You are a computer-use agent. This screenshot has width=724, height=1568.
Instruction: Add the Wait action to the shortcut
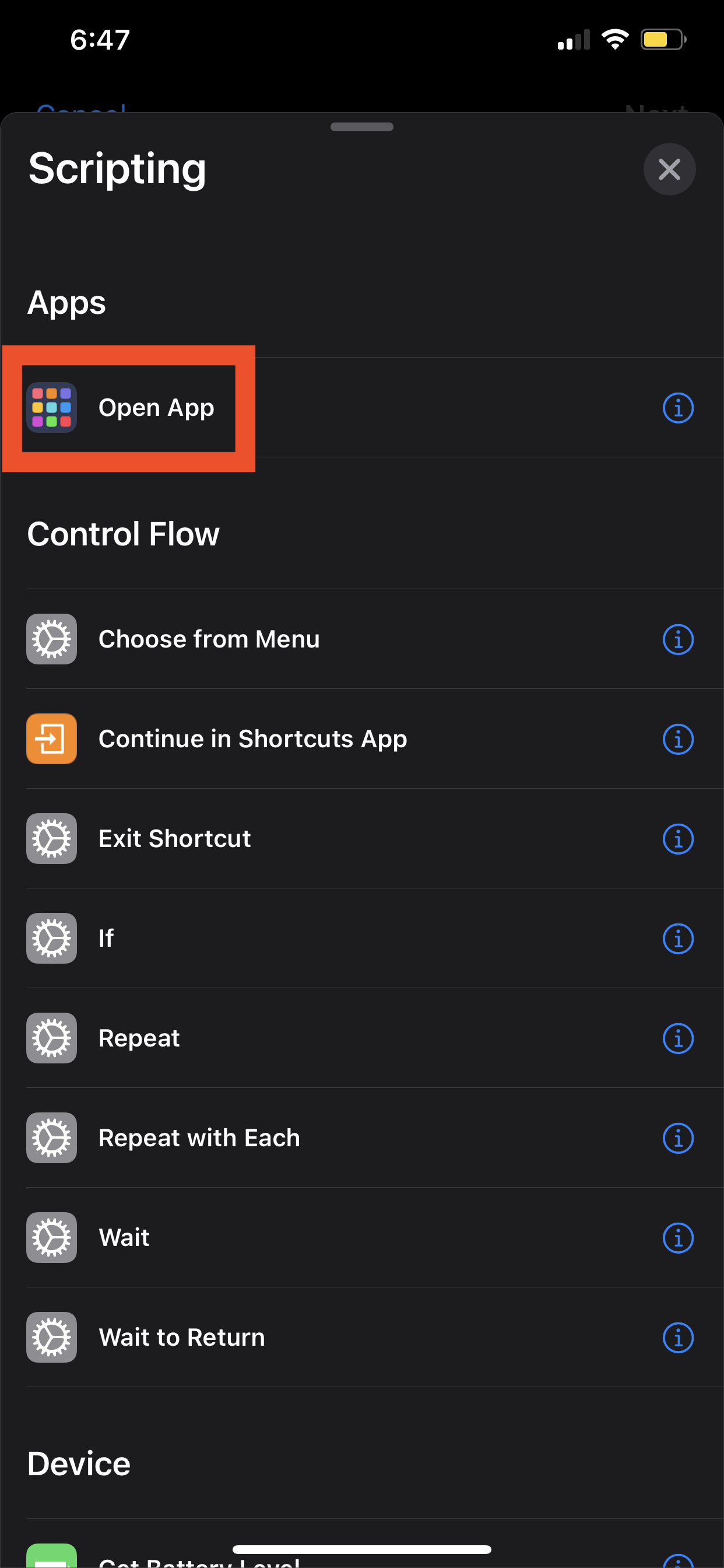coord(243,1237)
